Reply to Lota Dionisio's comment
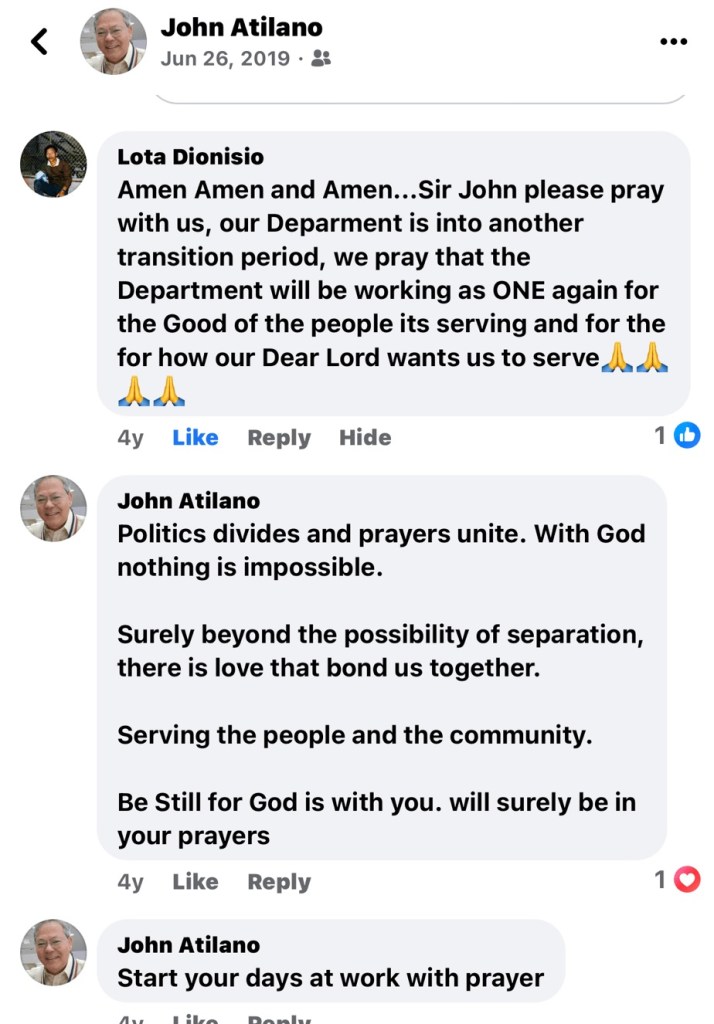 point(279,437)
